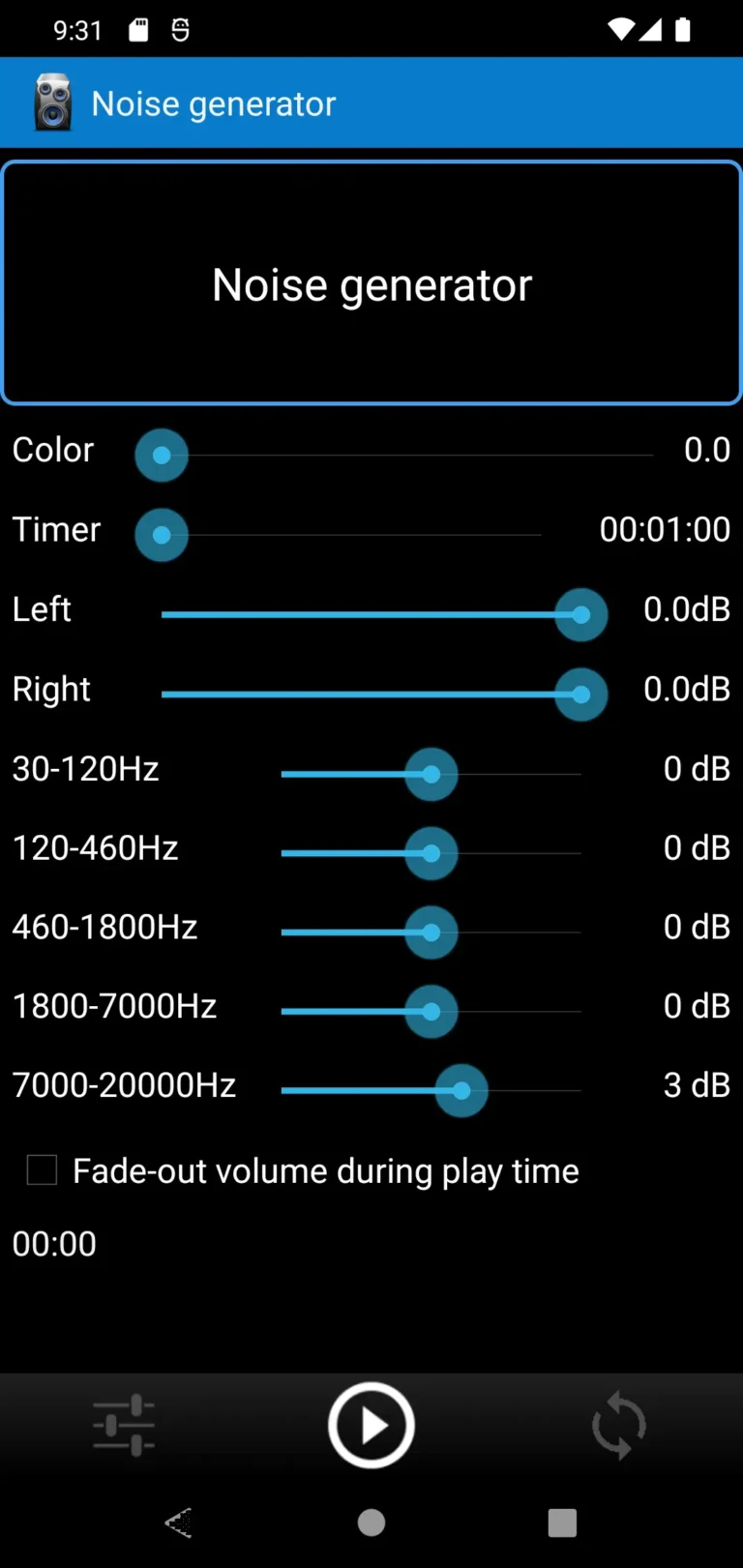Adjust the 30-120Hz band slider
This screenshot has width=743, height=1568.
pos(431,774)
